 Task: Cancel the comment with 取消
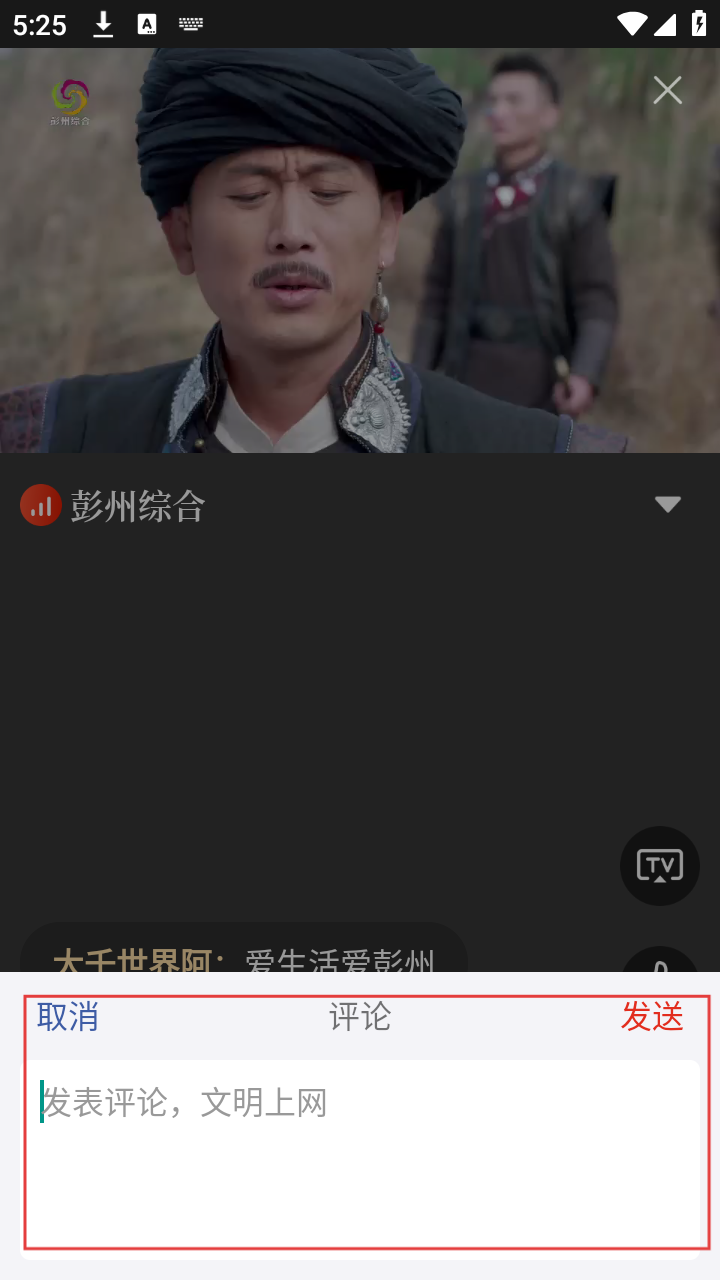(68, 1017)
